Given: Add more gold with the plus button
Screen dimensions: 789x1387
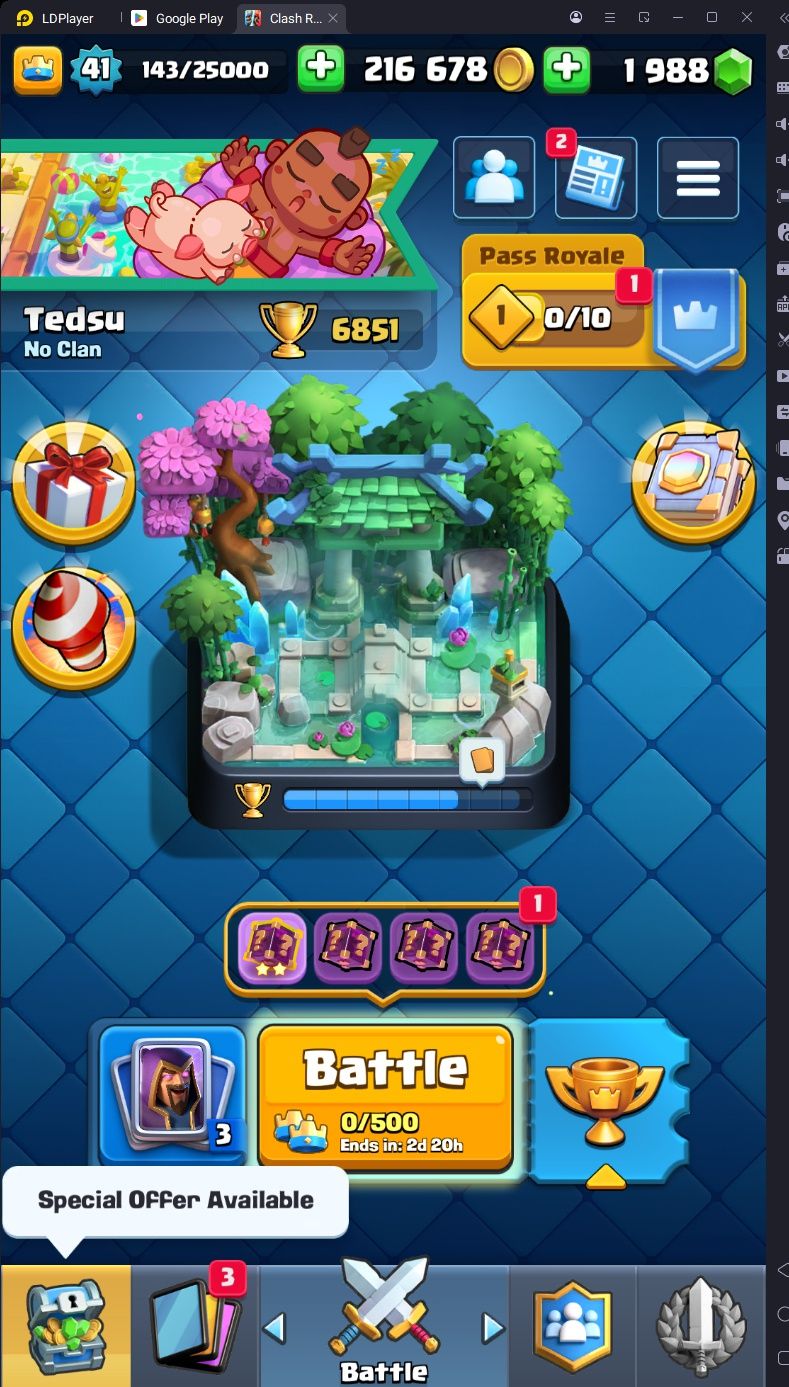Looking at the screenshot, I should click(320, 69).
